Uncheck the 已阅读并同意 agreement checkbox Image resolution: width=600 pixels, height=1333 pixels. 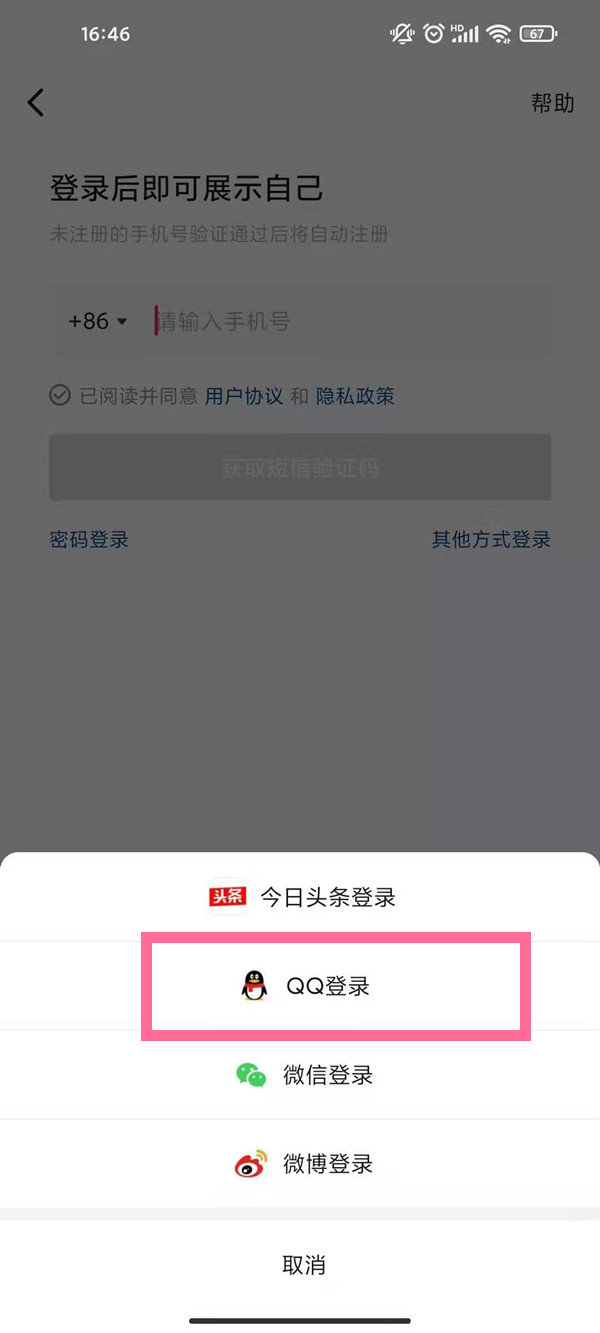[x=60, y=396]
